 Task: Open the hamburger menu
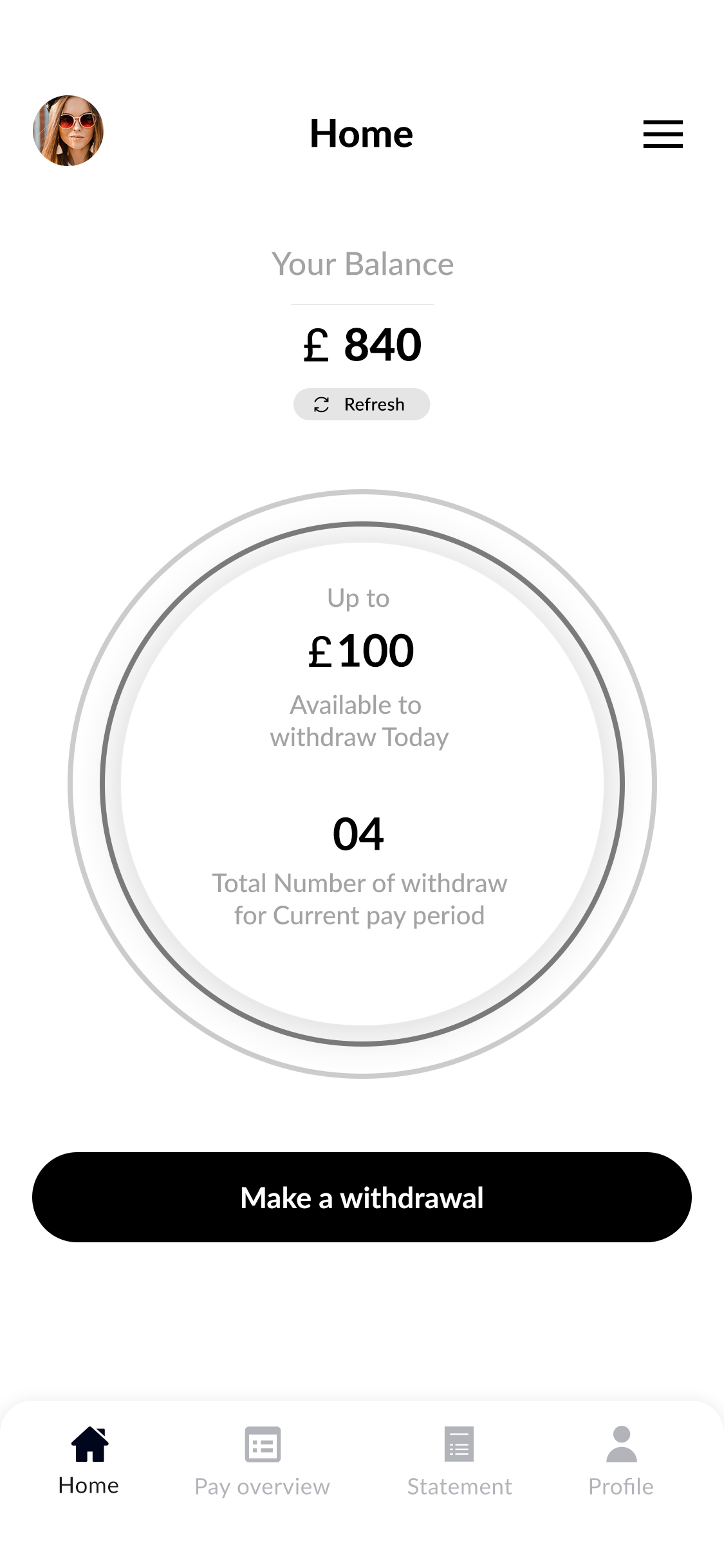point(663,134)
